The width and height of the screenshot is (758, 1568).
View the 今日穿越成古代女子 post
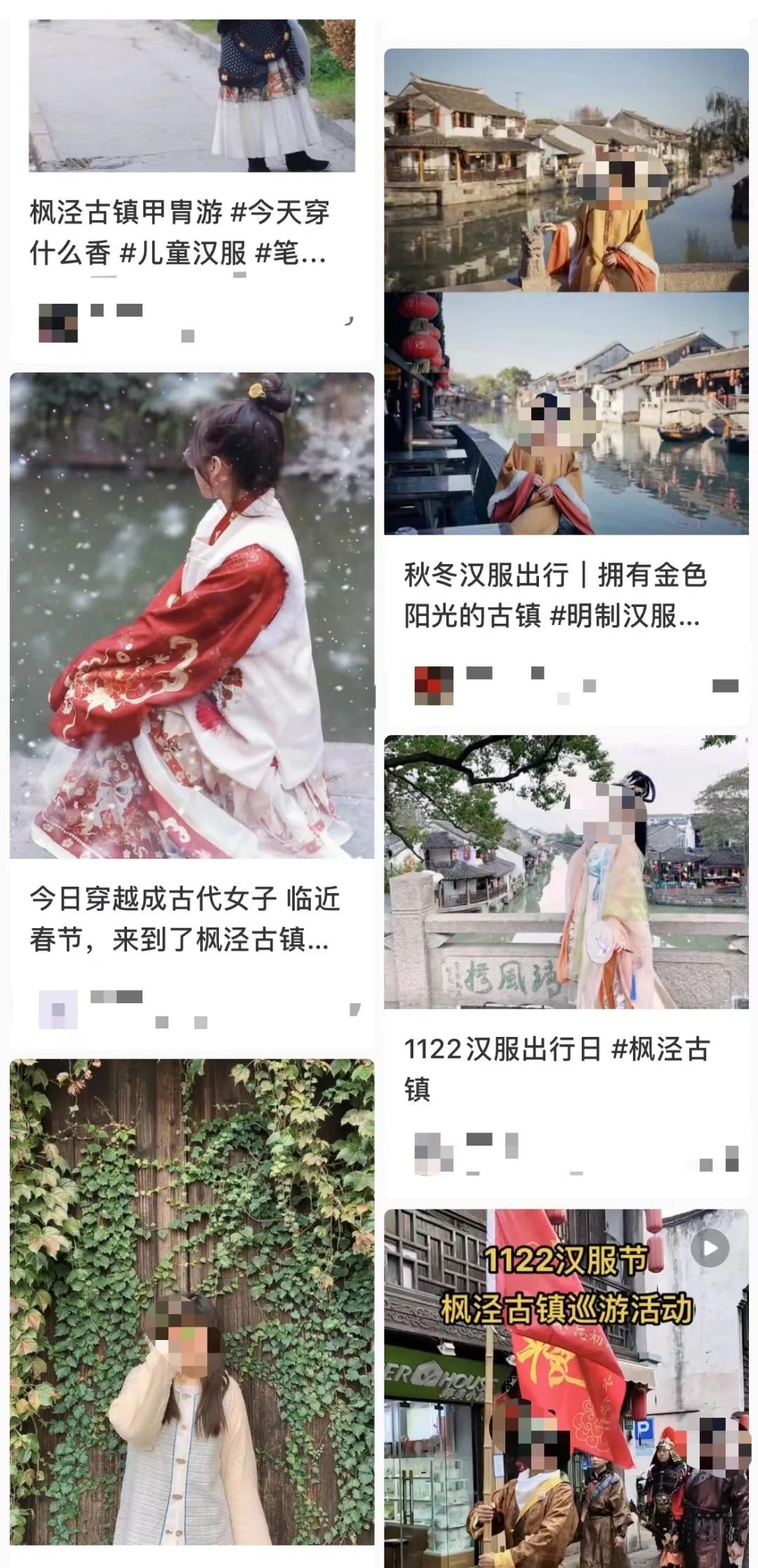pyautogui.click(x=185, y=918)
